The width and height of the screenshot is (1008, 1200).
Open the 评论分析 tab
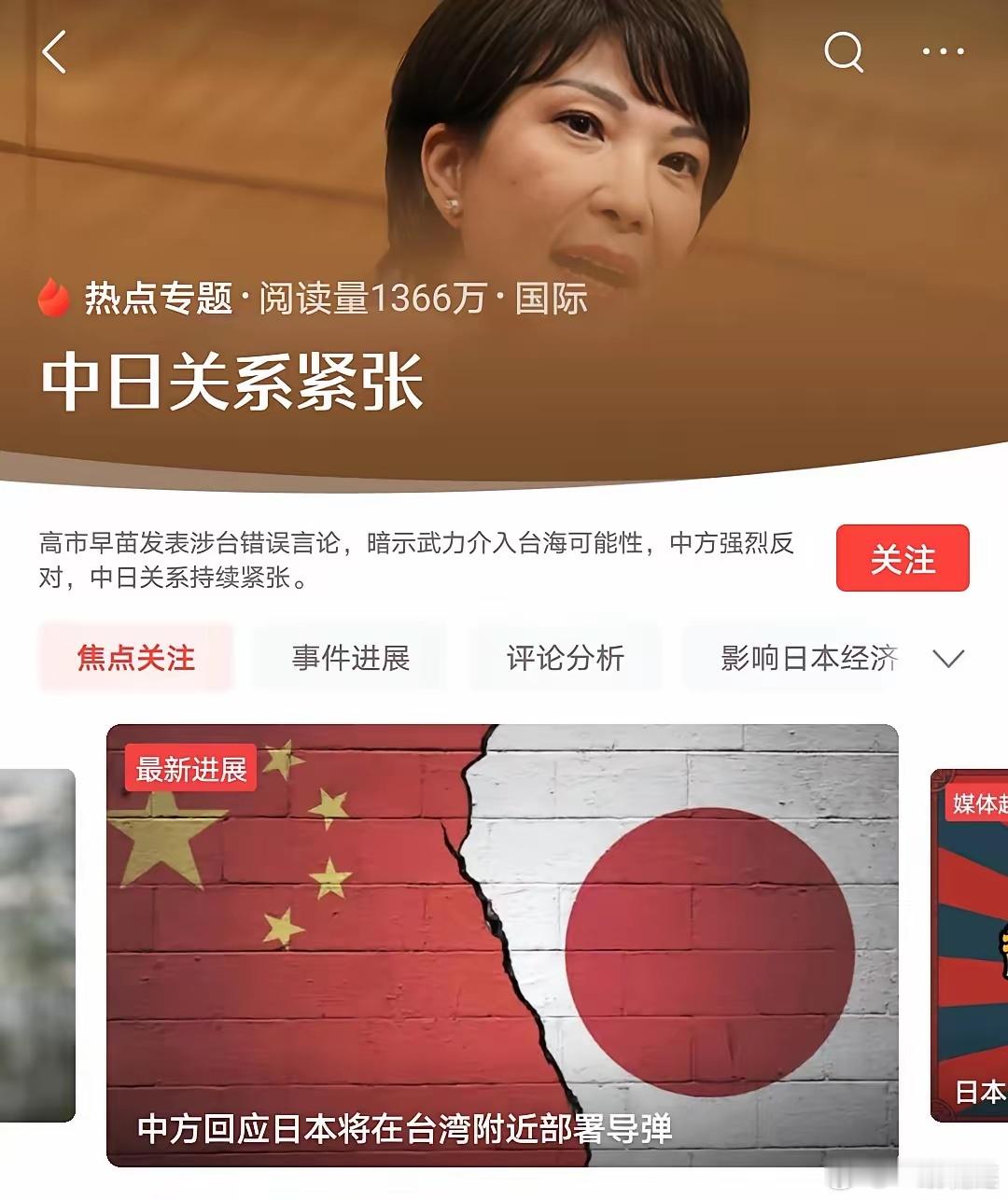point(564,658)
